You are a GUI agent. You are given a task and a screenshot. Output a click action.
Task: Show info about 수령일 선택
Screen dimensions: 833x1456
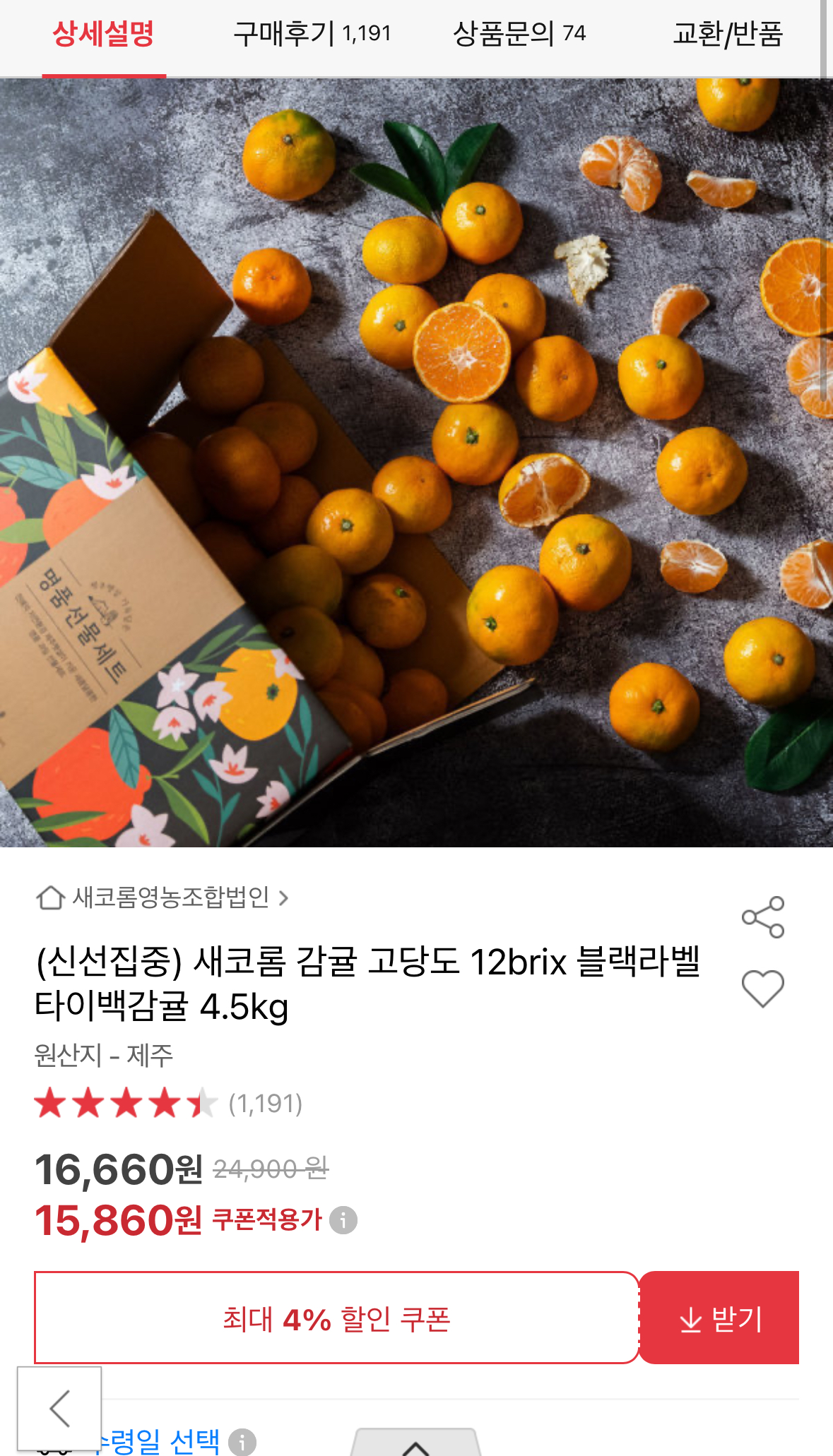[242, 1441]
